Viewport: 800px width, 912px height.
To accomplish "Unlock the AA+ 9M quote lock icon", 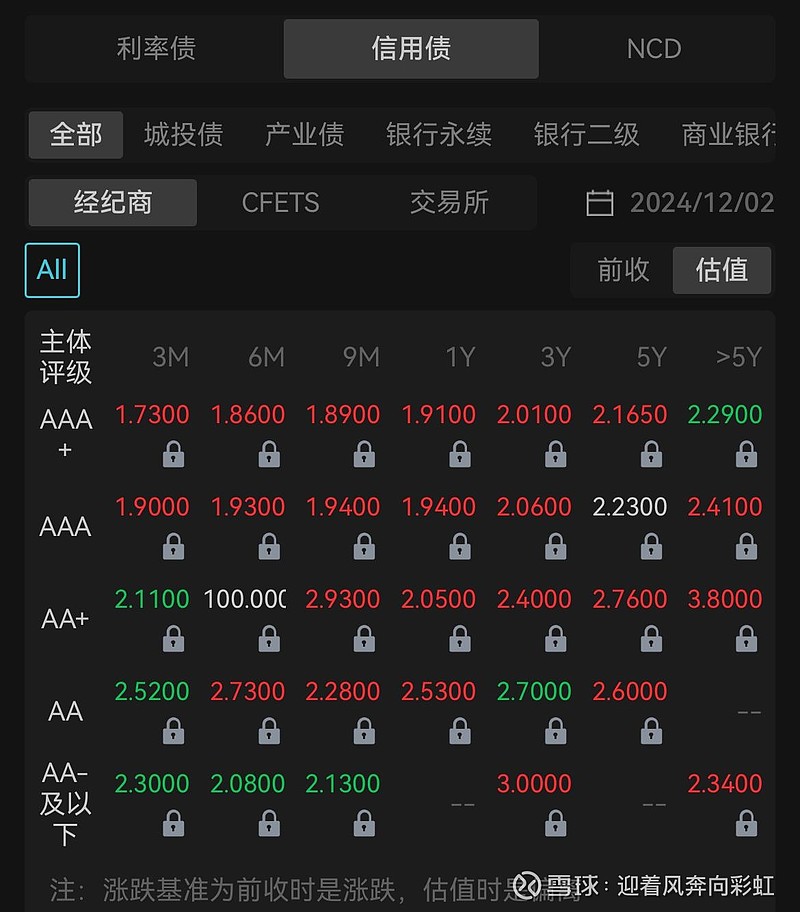I will pyautogui.click(x=362, y=639).
